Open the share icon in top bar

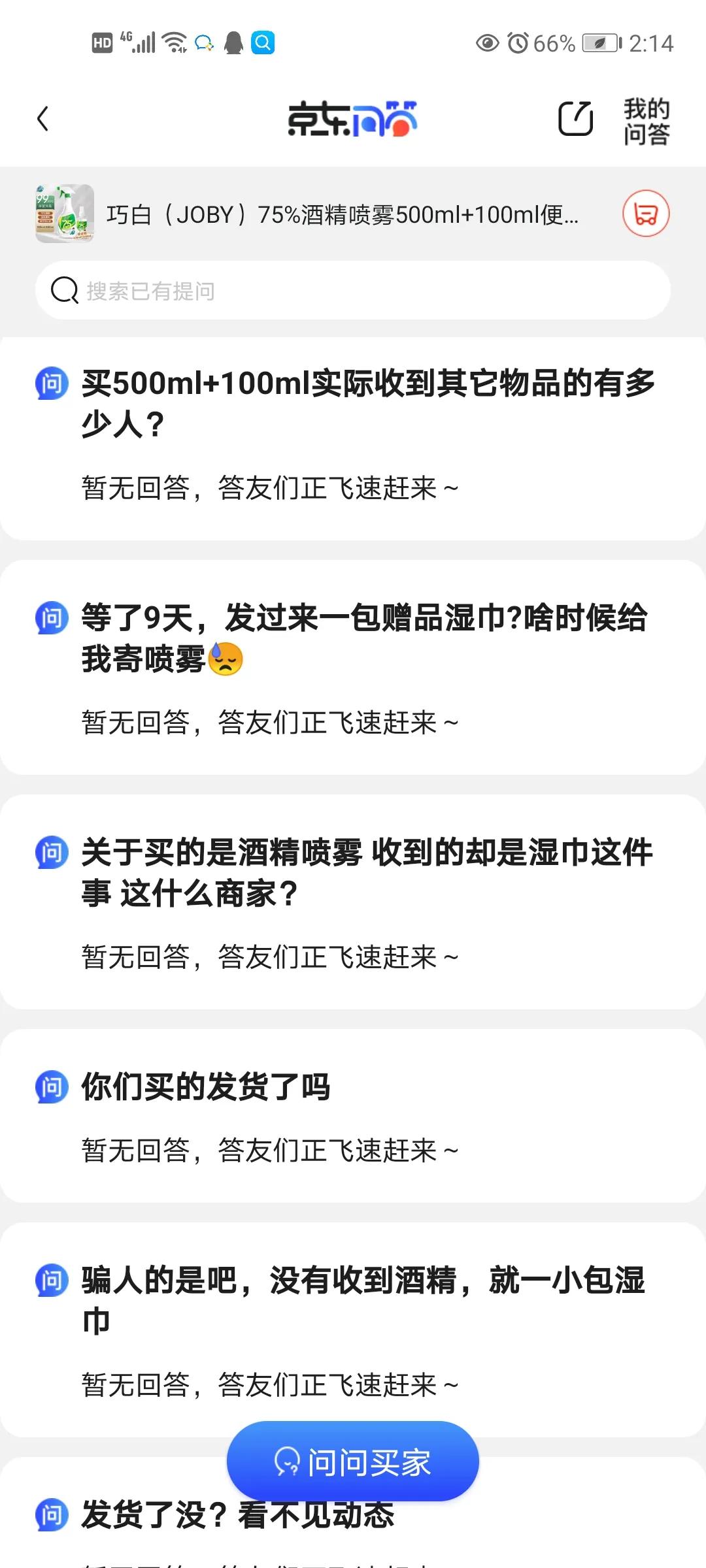(575, 120)
